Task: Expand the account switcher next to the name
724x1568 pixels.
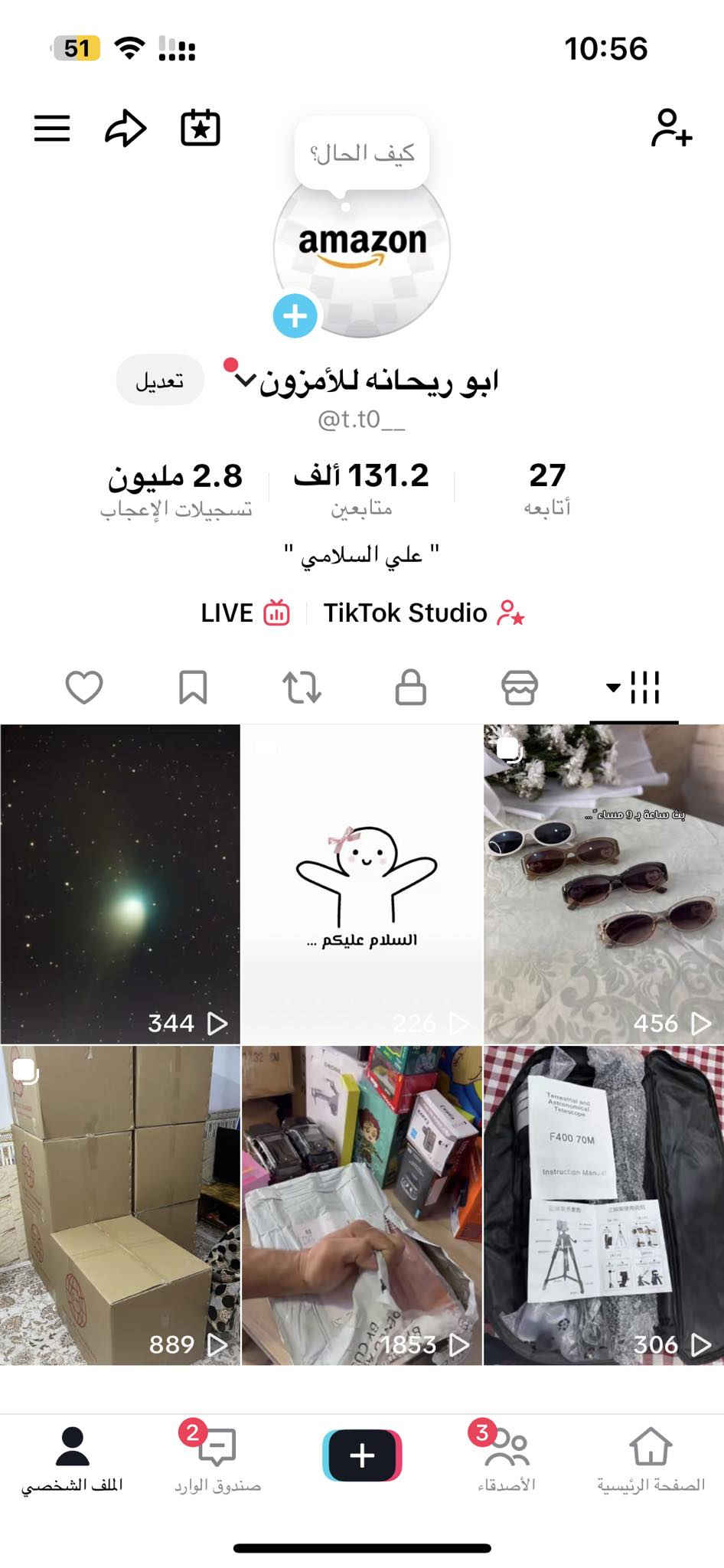Action: point(245,381)
